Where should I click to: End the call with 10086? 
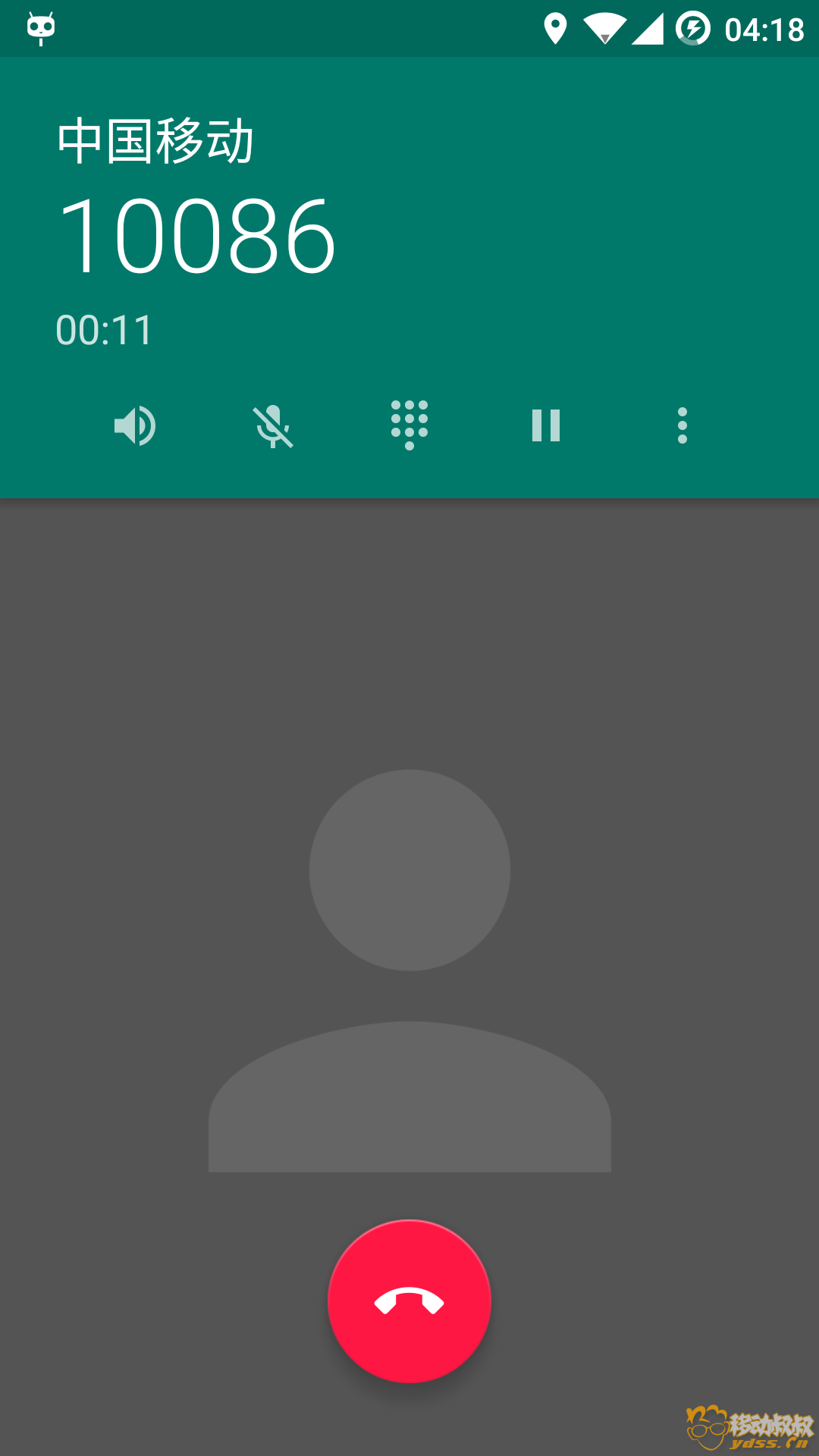click(409, 1301)
